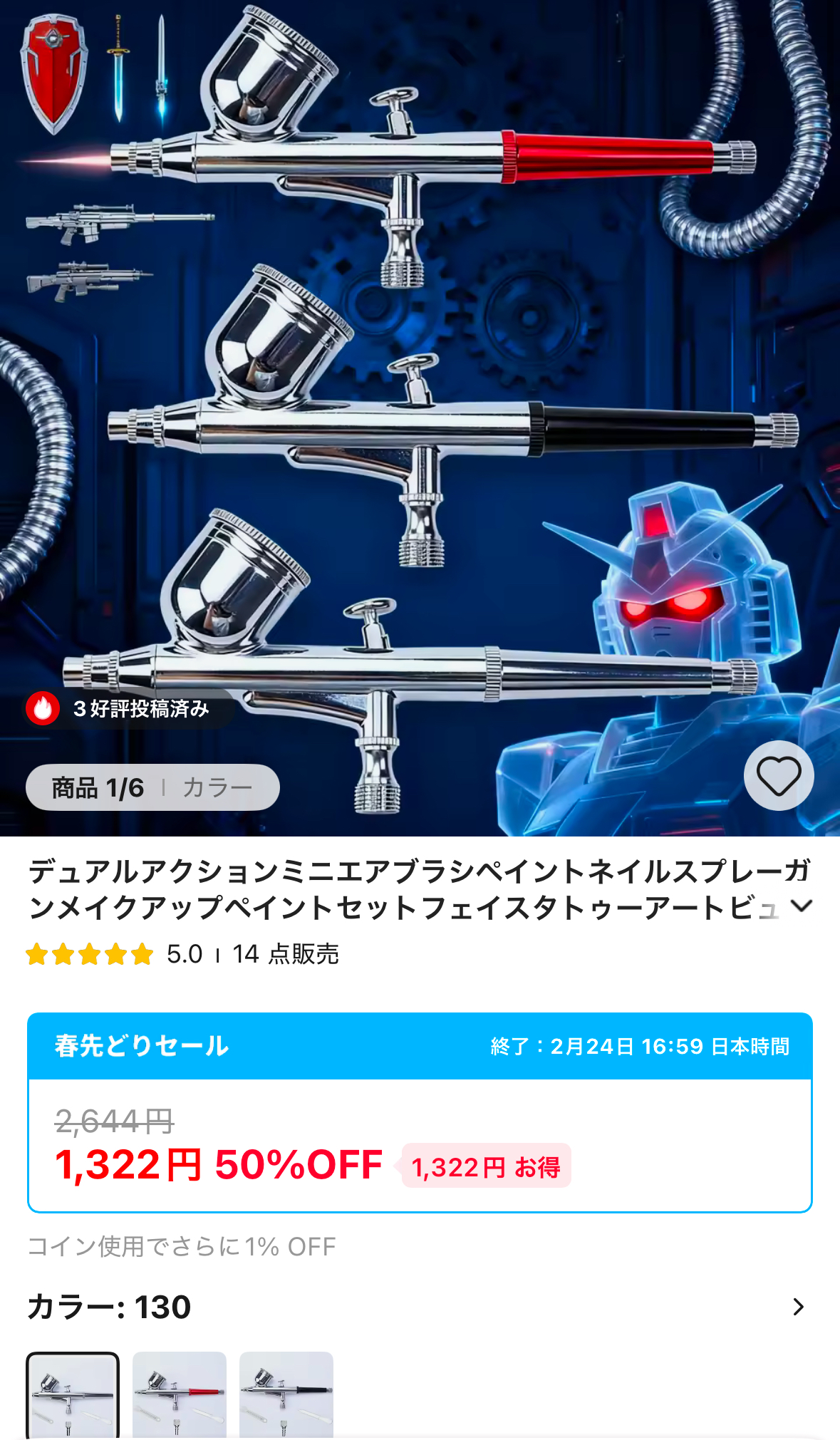Viewport: 840px width, 1440px height.
Task: Select the red-handle airbrush color thumbnail
Action: [180, 1394]
